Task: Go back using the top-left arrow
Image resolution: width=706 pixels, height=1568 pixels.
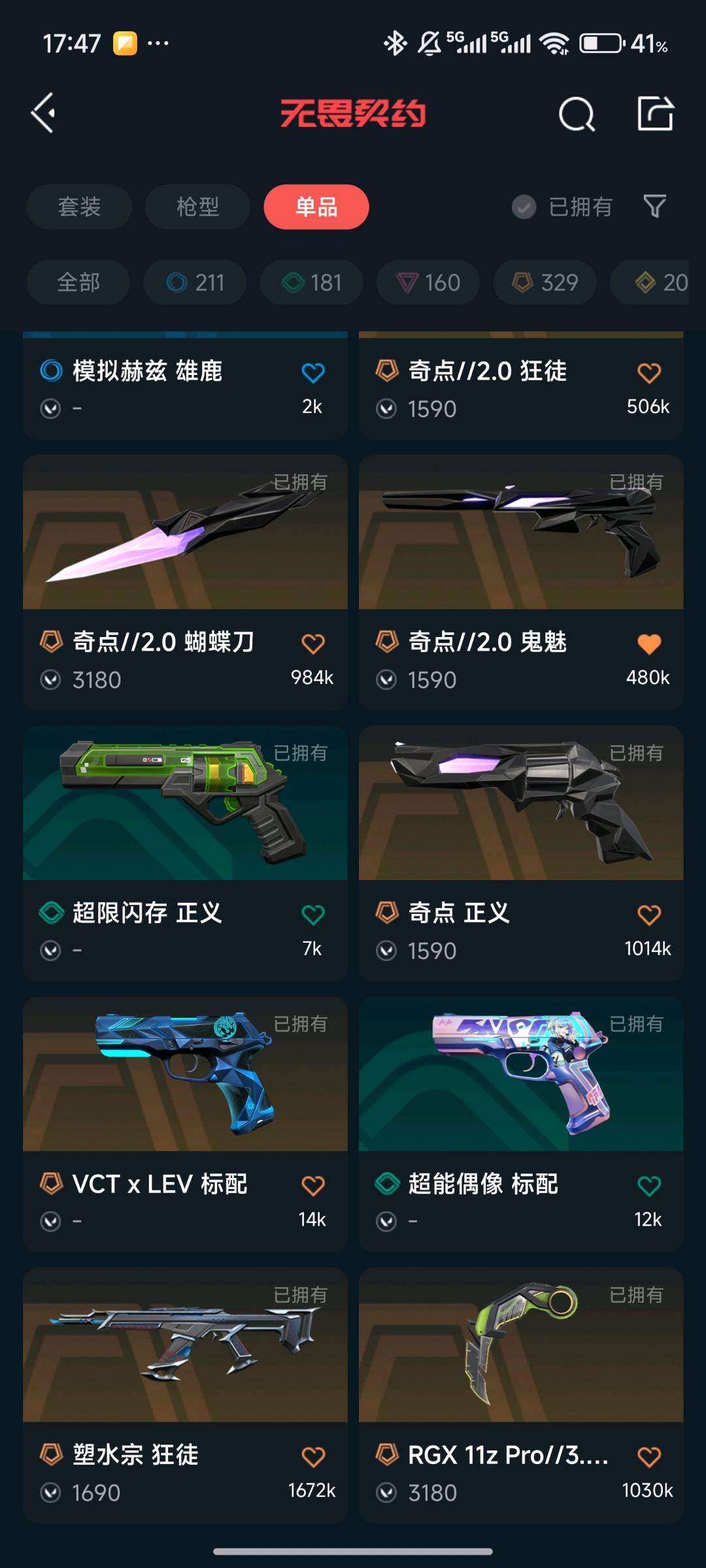Action: [x=43, y=113]
